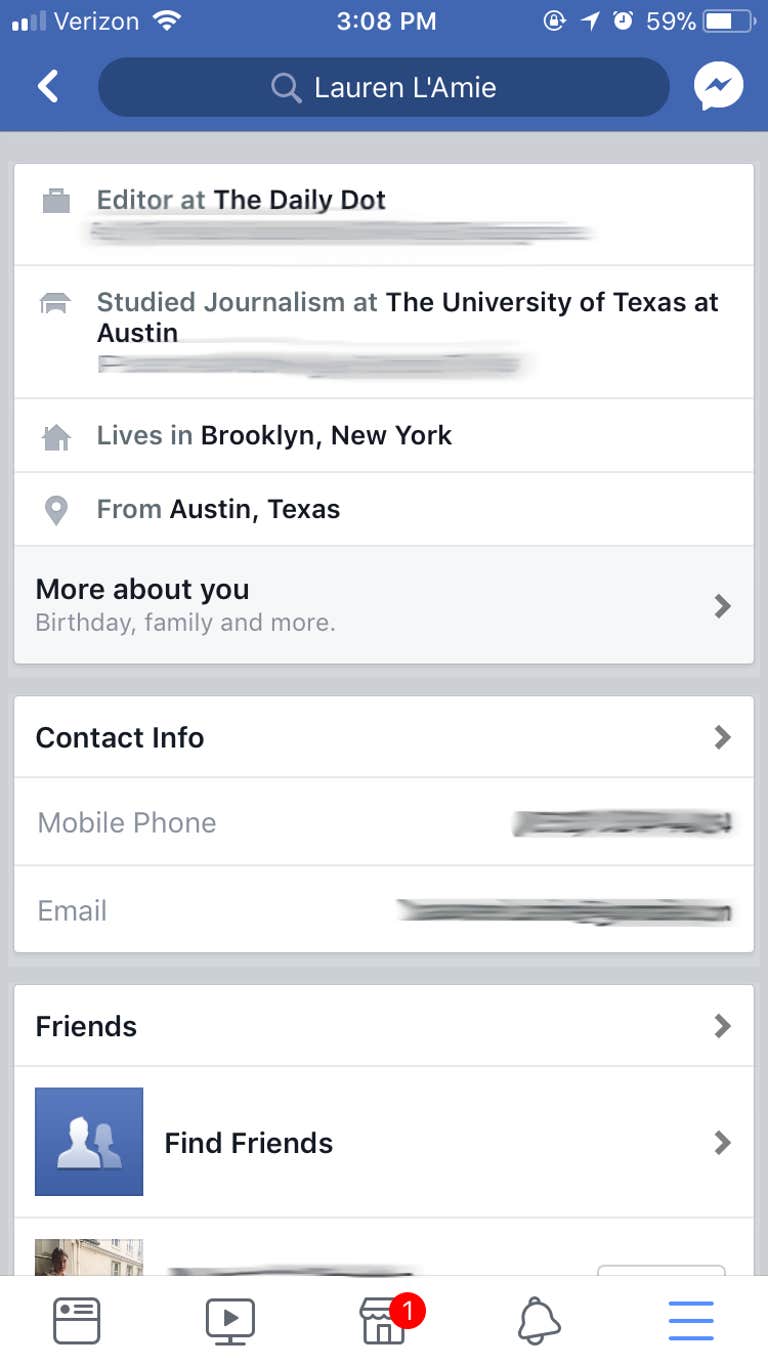Open The University of Texas at Austin row

tap(384, 332)
